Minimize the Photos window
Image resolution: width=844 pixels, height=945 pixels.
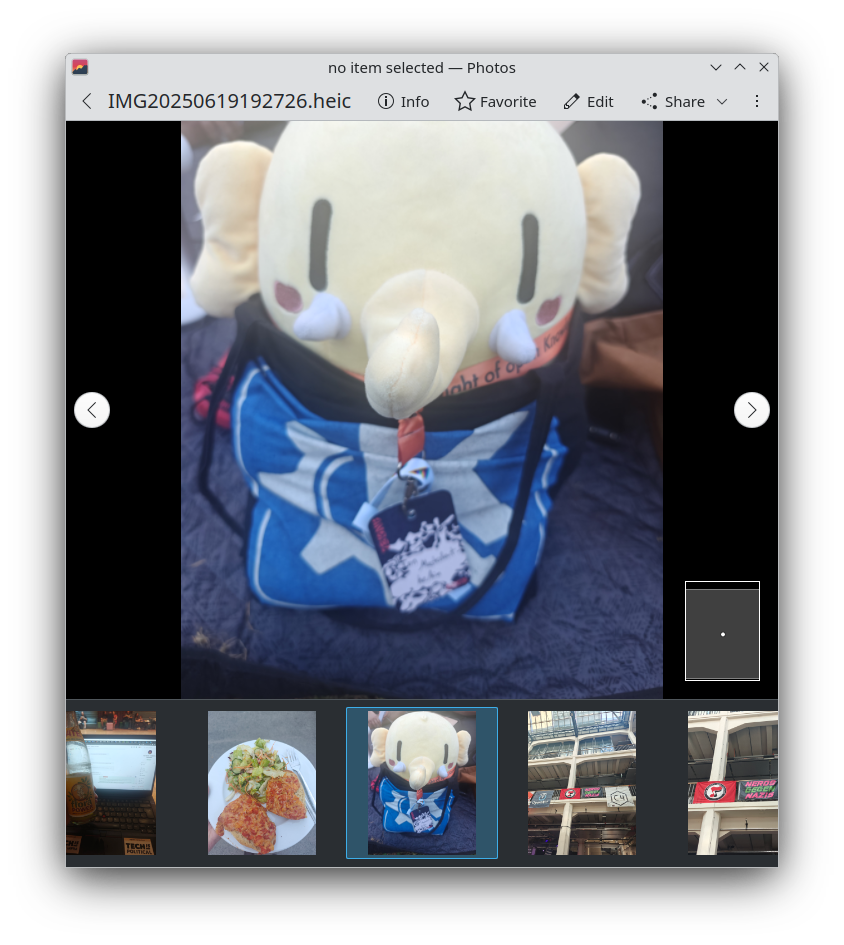coord(716,67)
